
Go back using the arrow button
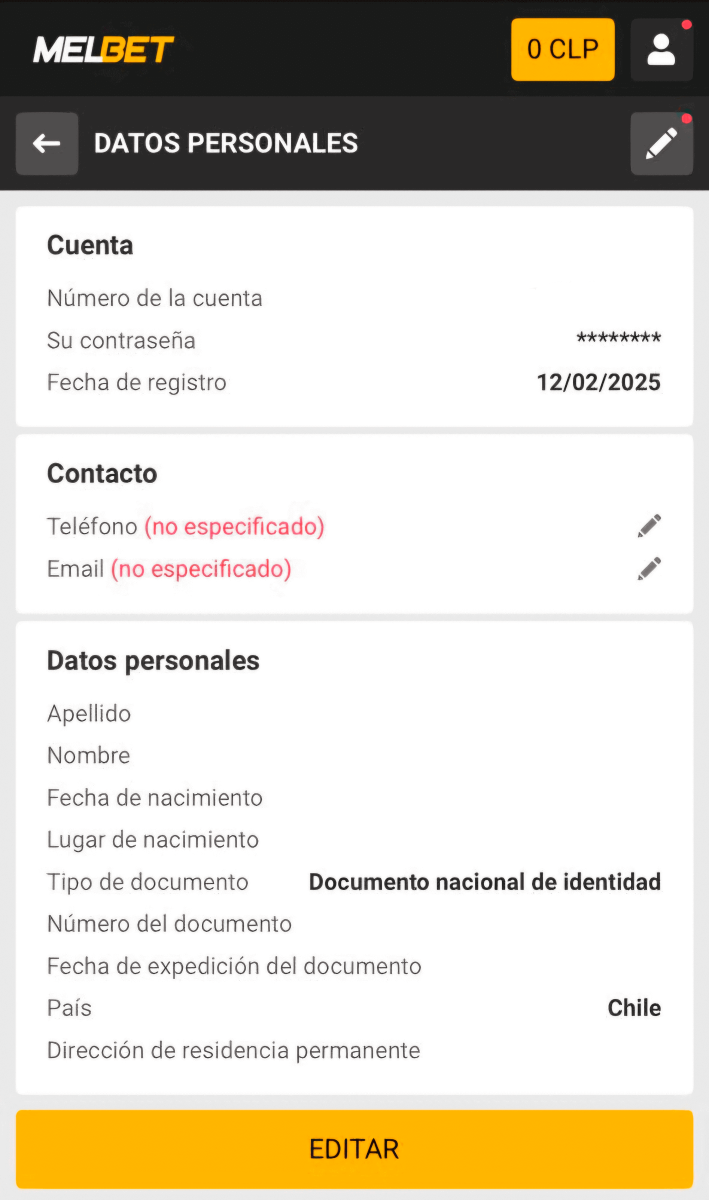coord(47,144)
